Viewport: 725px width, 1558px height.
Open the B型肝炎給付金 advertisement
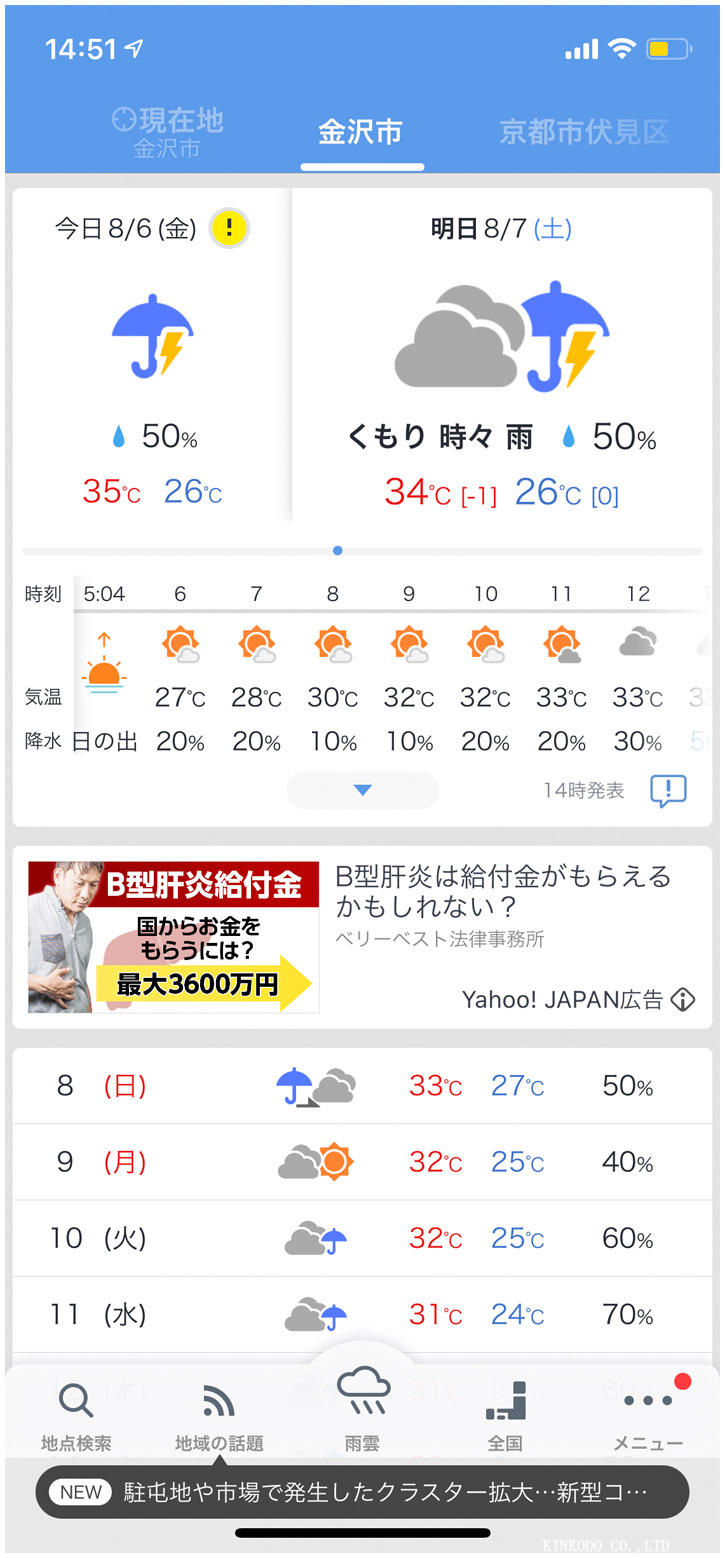pyautogui.click(x=362, y=936)
